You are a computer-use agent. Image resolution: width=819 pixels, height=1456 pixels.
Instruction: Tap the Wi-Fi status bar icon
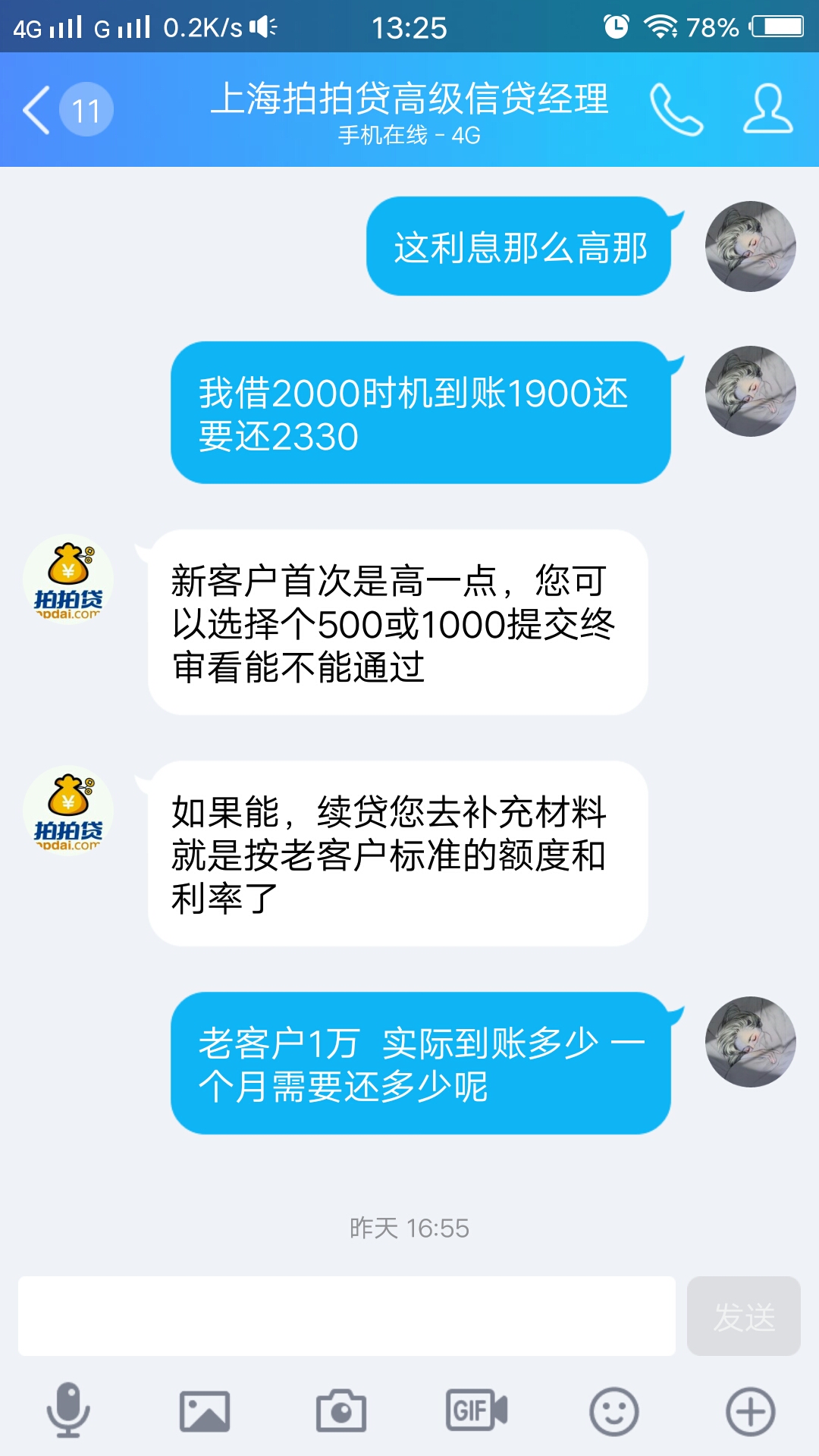pyautogui.click(x=661, y=24)
